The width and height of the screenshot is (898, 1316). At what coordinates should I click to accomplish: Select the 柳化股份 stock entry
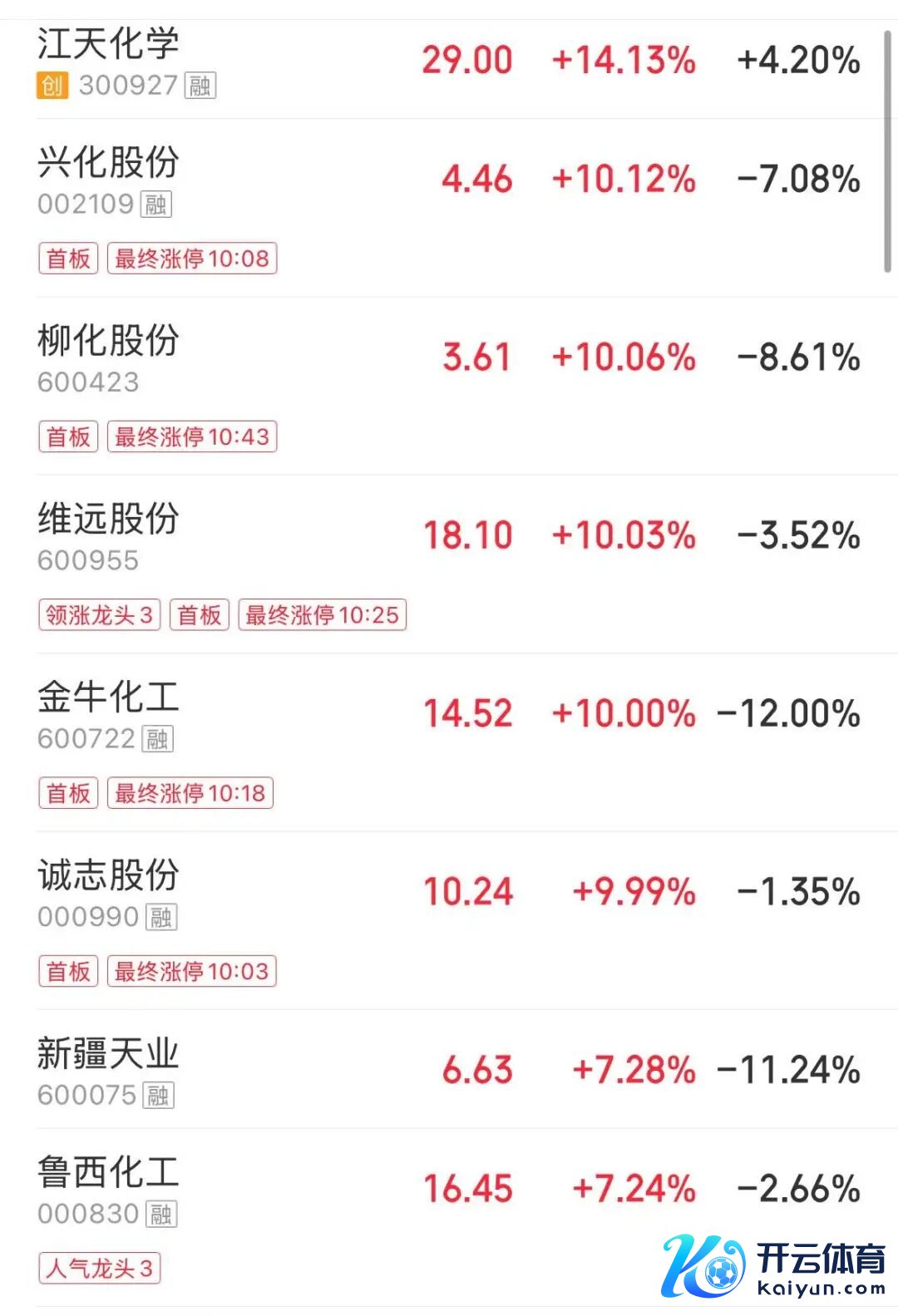pos(108,341)
